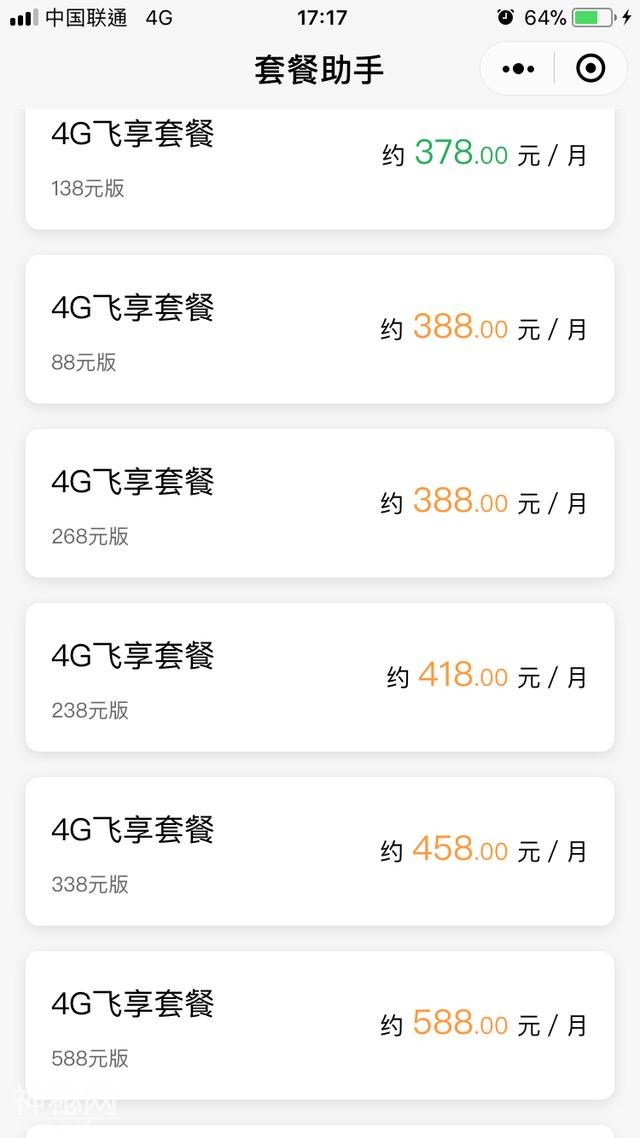This screenshot has height=1138, width=640.
Task: Tap the 4G飞享套餐 588元版 card
Action: [x=319, y=1025]
